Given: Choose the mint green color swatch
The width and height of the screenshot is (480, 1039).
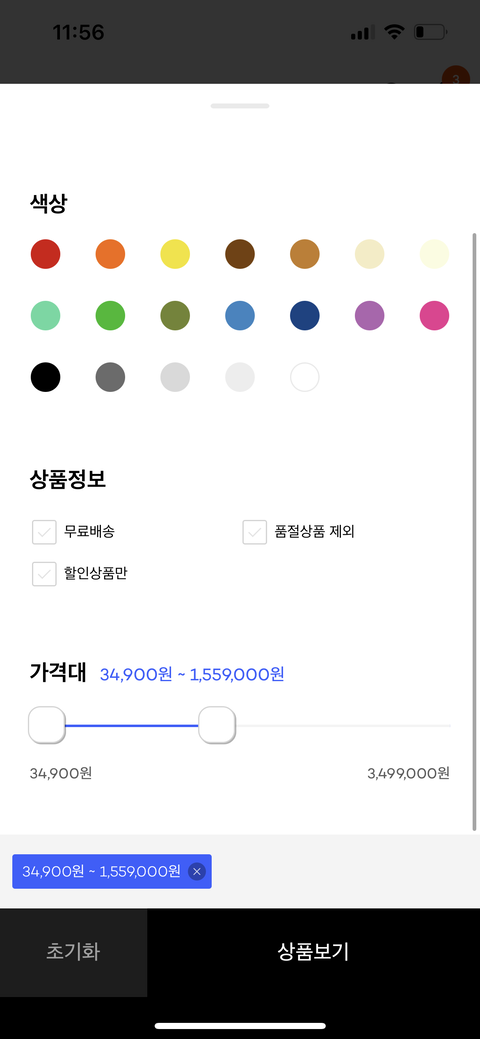Looking at the screenshot, I should click(x=46, y=315).
